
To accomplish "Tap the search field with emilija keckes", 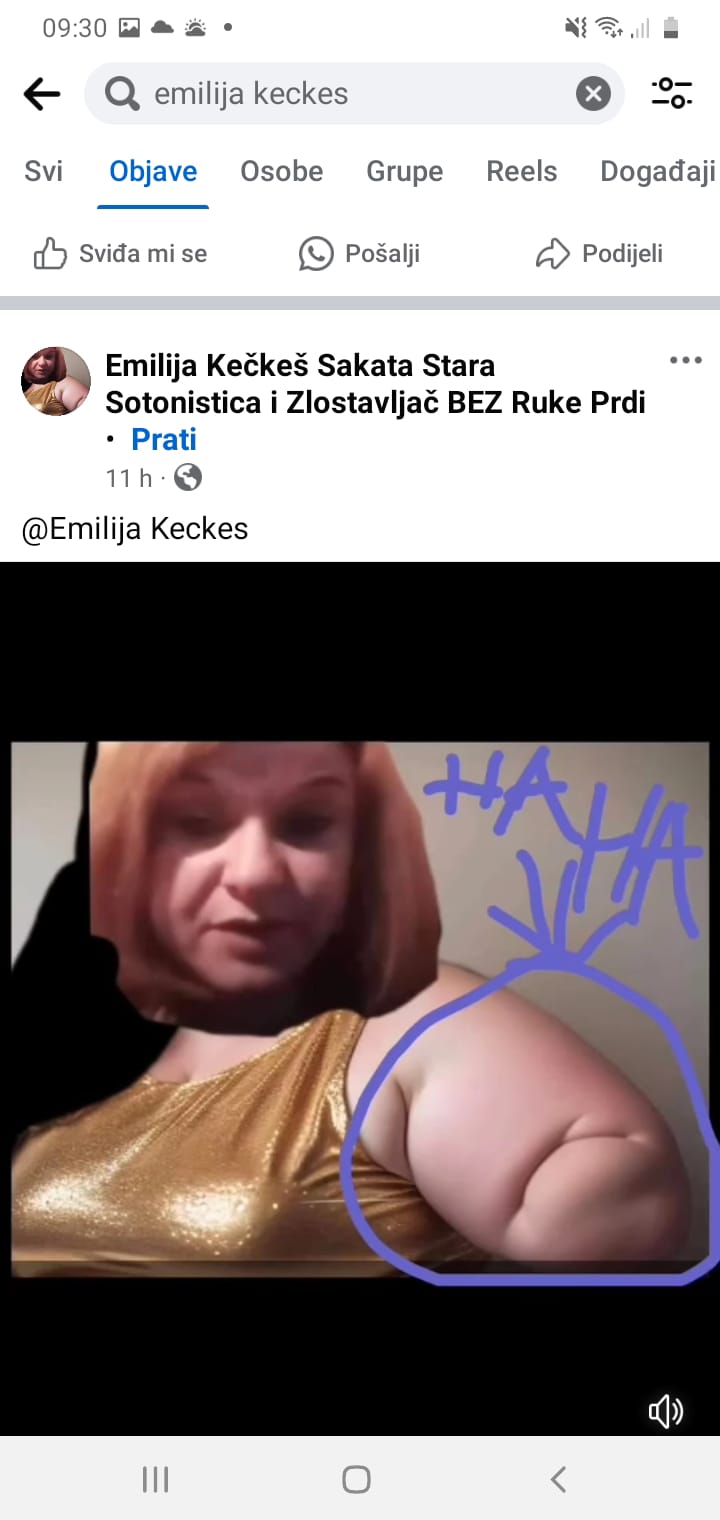I will tap(340, 94).
